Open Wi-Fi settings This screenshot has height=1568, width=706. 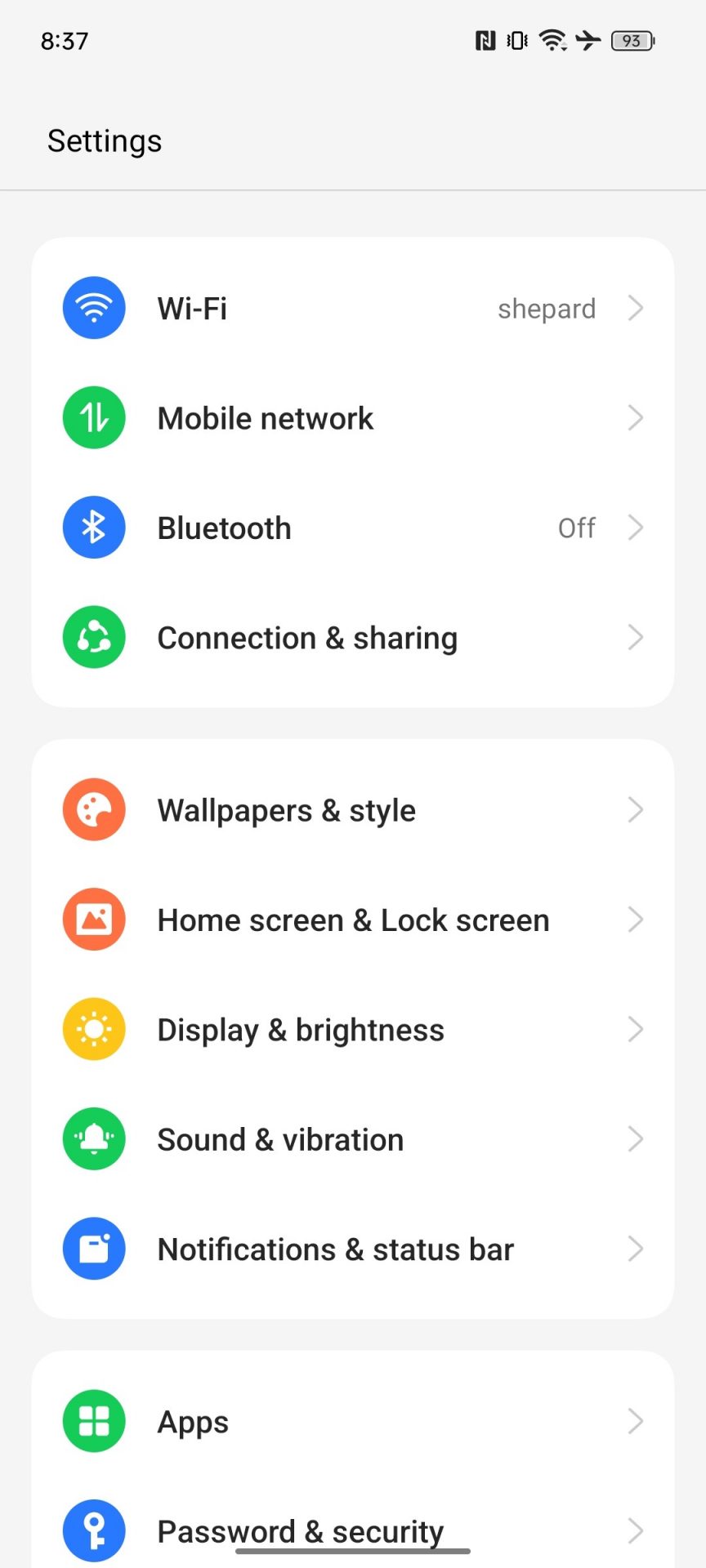[353, 309]
